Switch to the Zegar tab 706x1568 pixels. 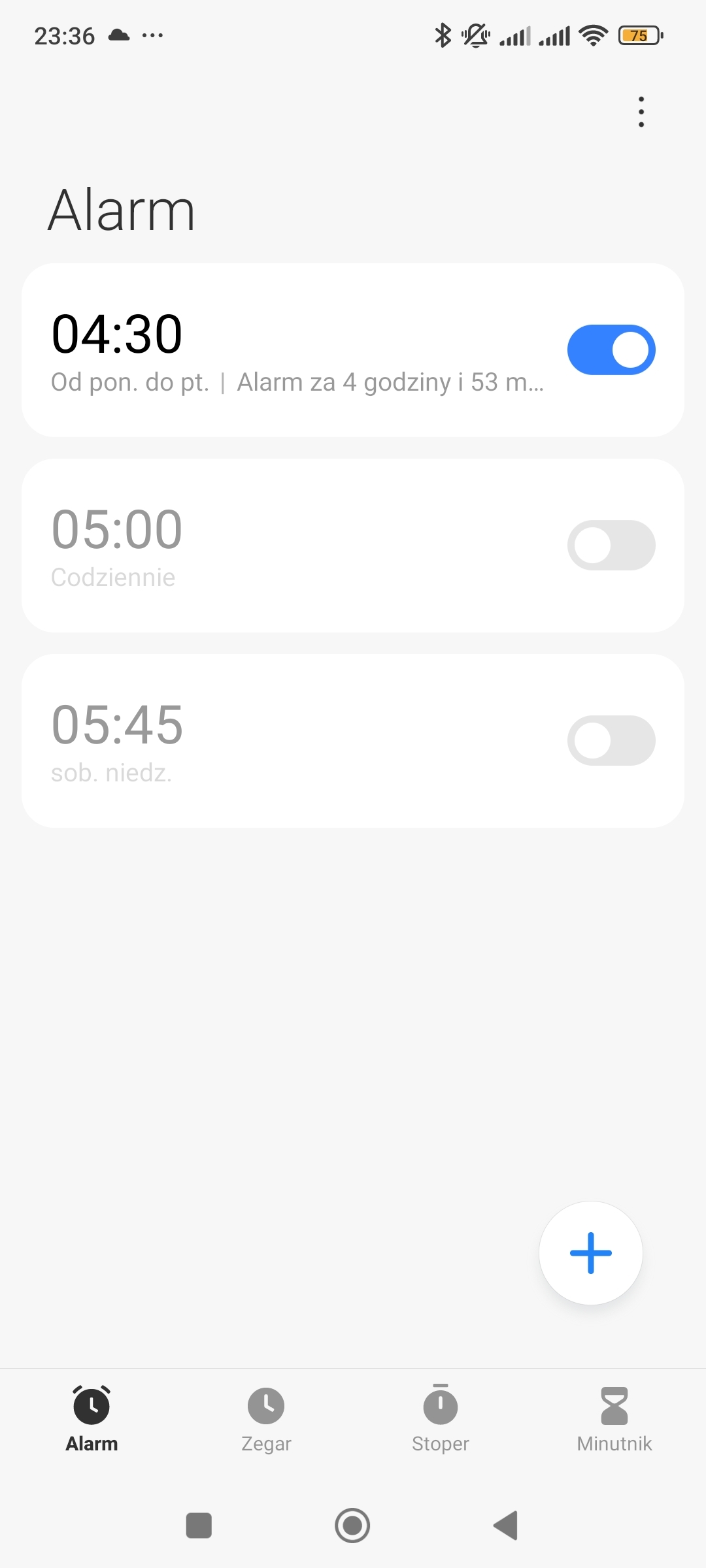pos(266,1418)
